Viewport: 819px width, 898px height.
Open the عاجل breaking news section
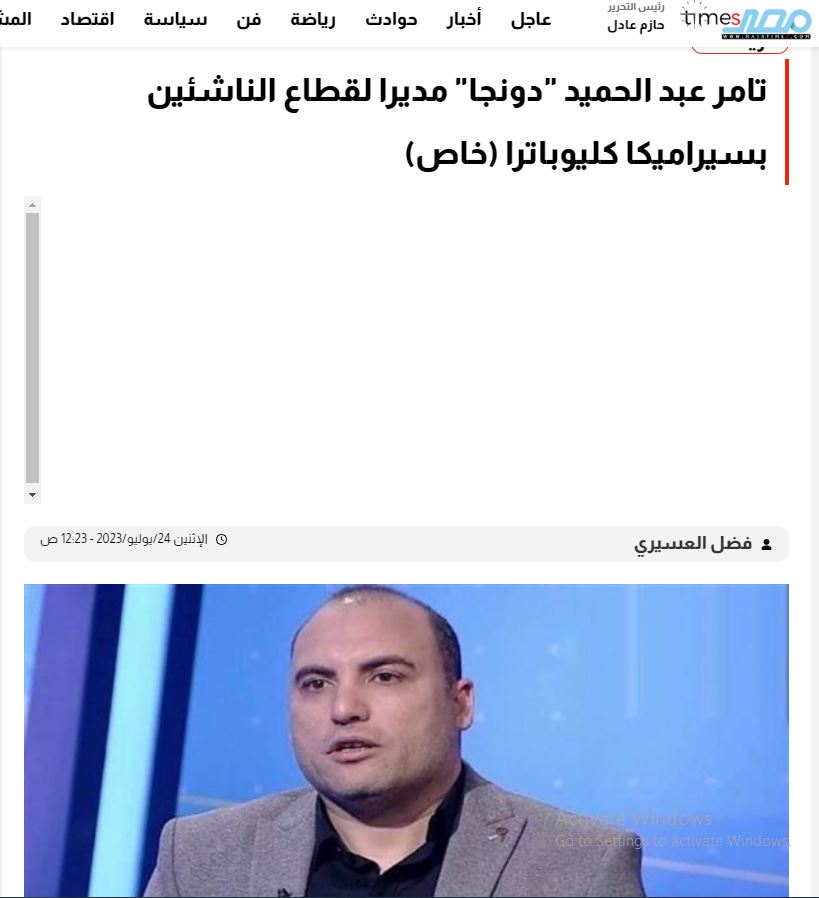(531, 19)
